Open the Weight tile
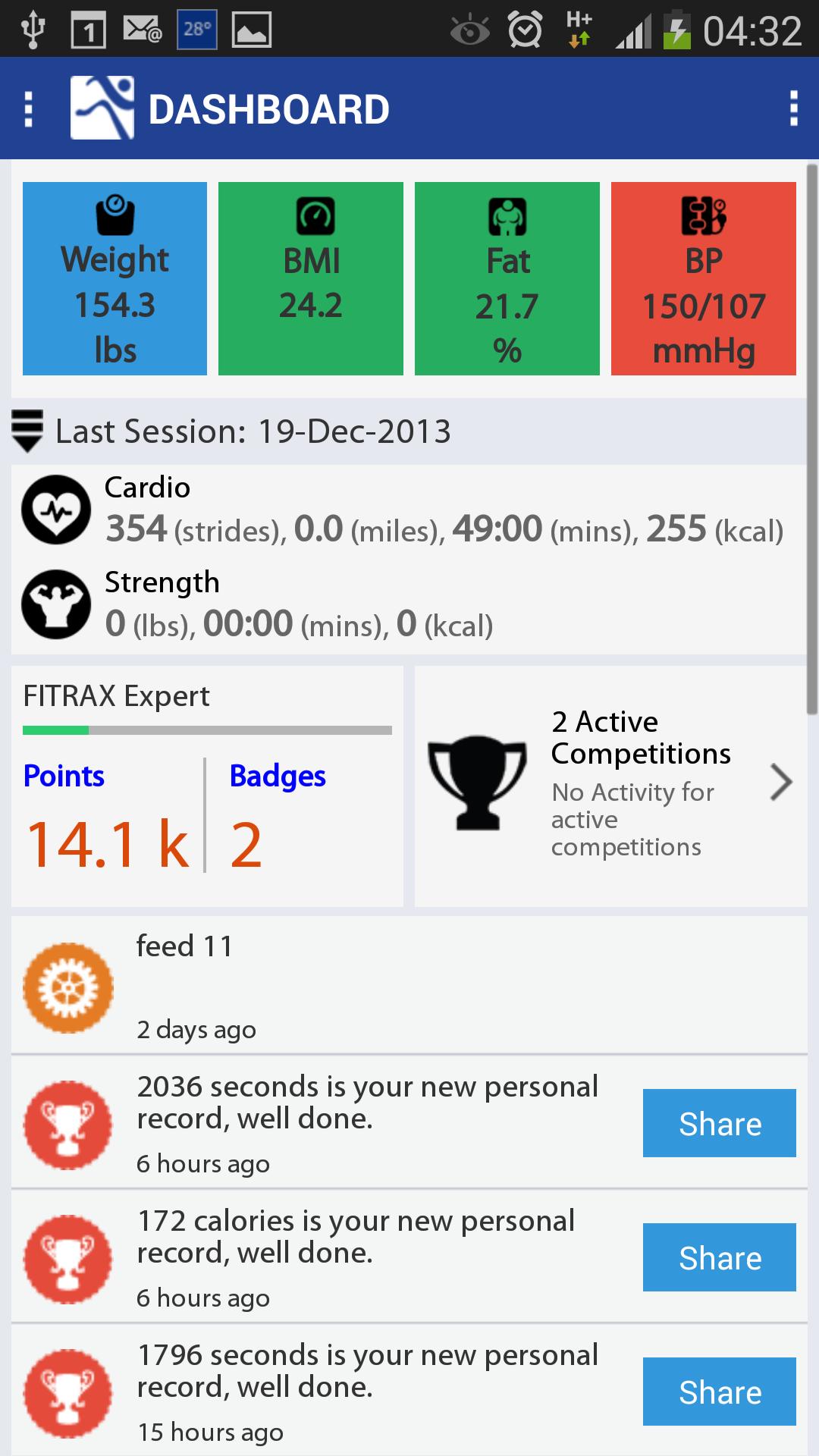 point(115,278)
